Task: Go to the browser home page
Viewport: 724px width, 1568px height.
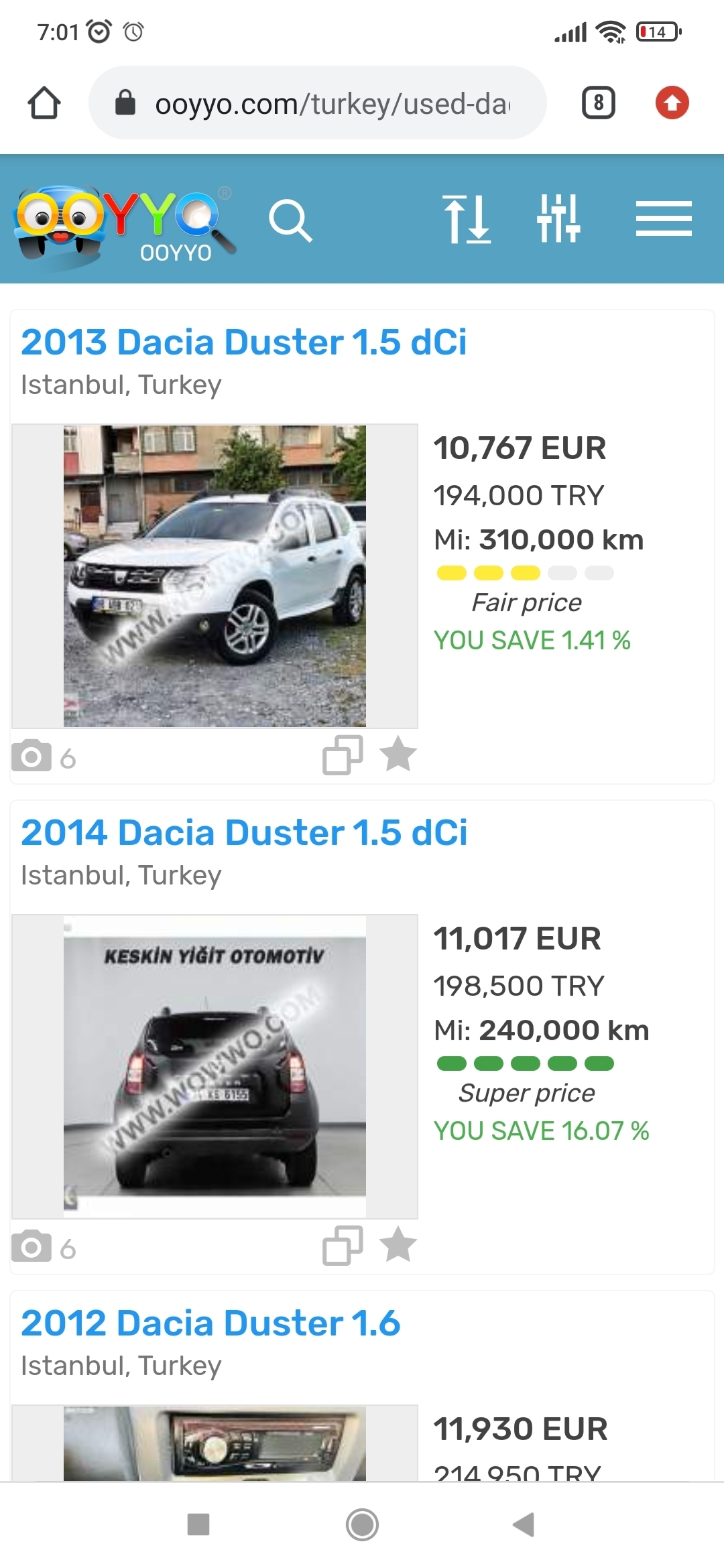Action: coord(44,103)
